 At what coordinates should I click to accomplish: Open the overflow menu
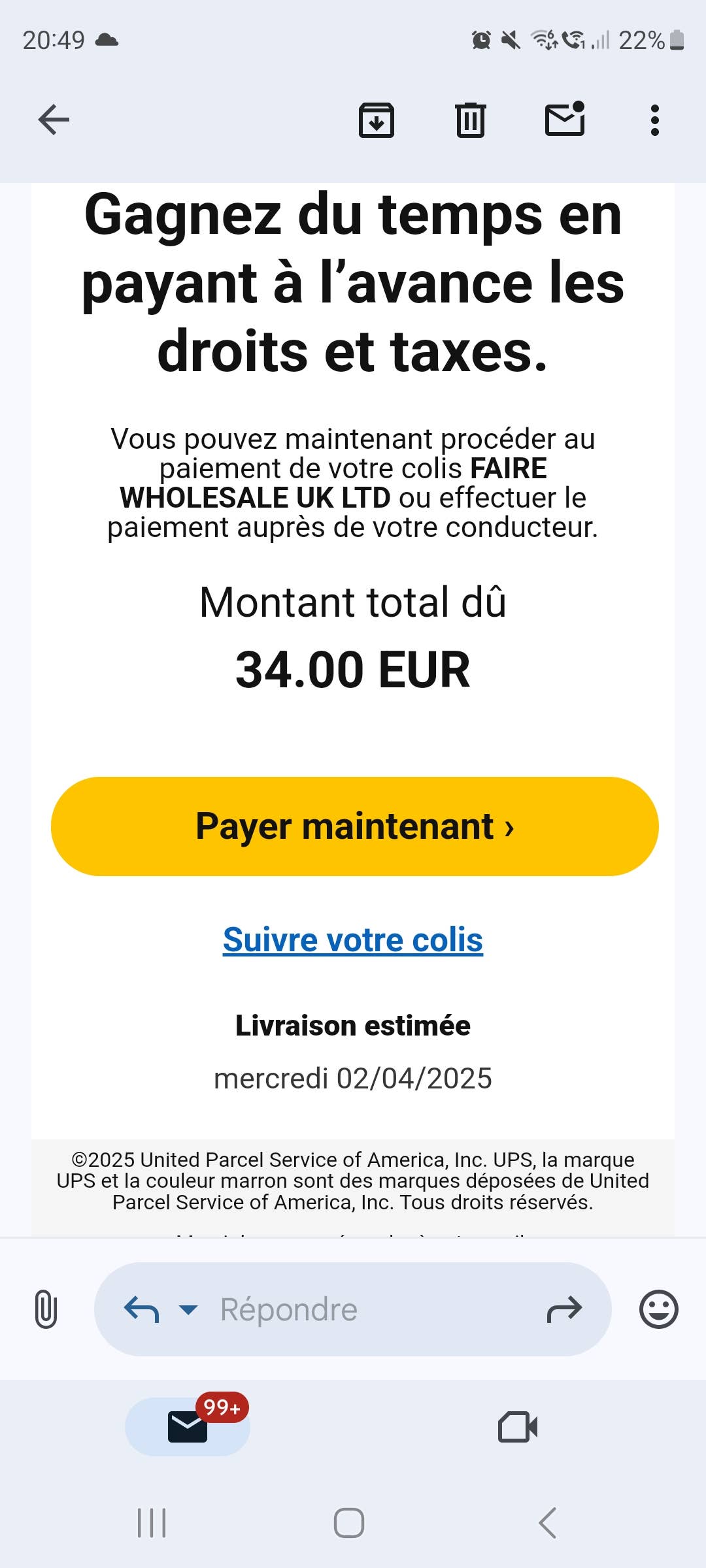(x=654, y=120)
